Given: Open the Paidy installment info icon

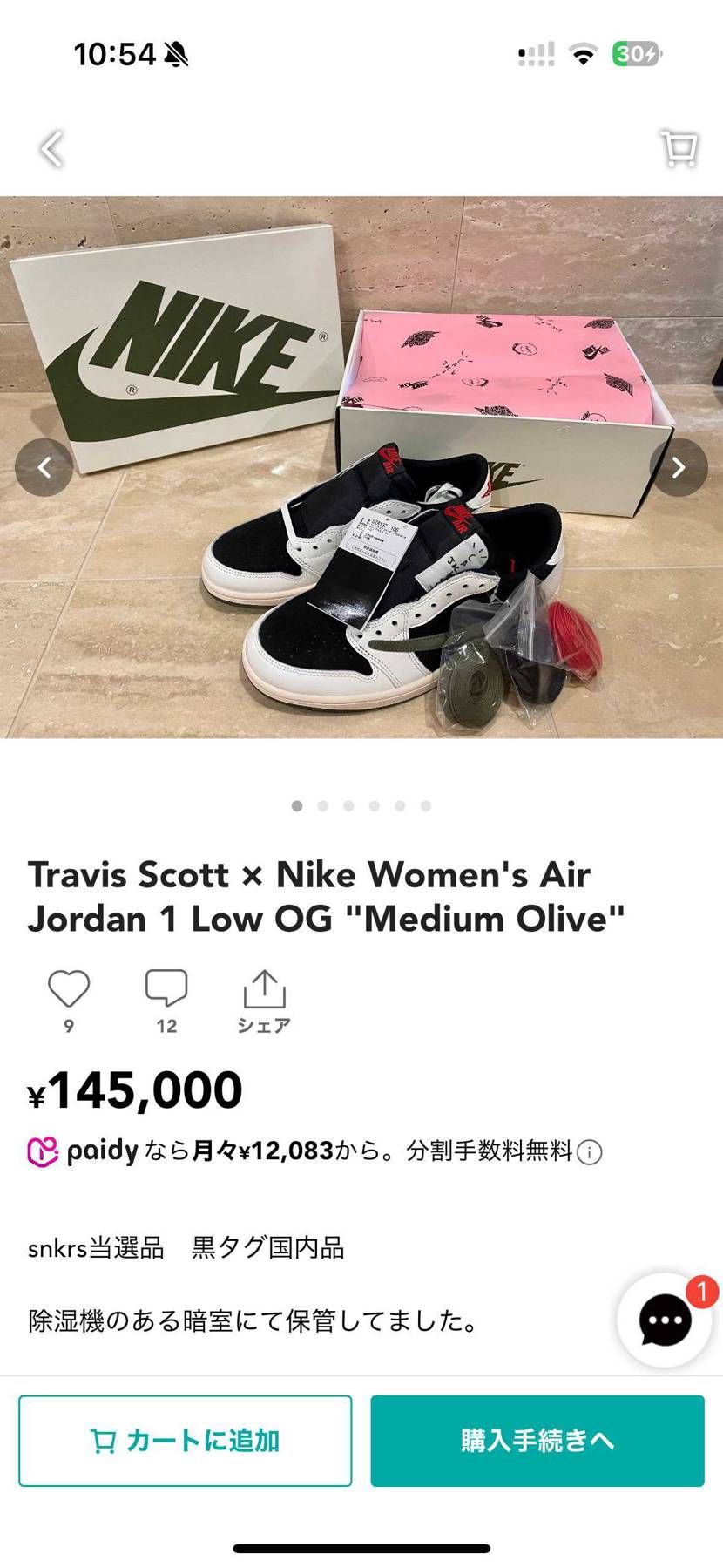Looking at the screenshot, I should pos(590,1152).
